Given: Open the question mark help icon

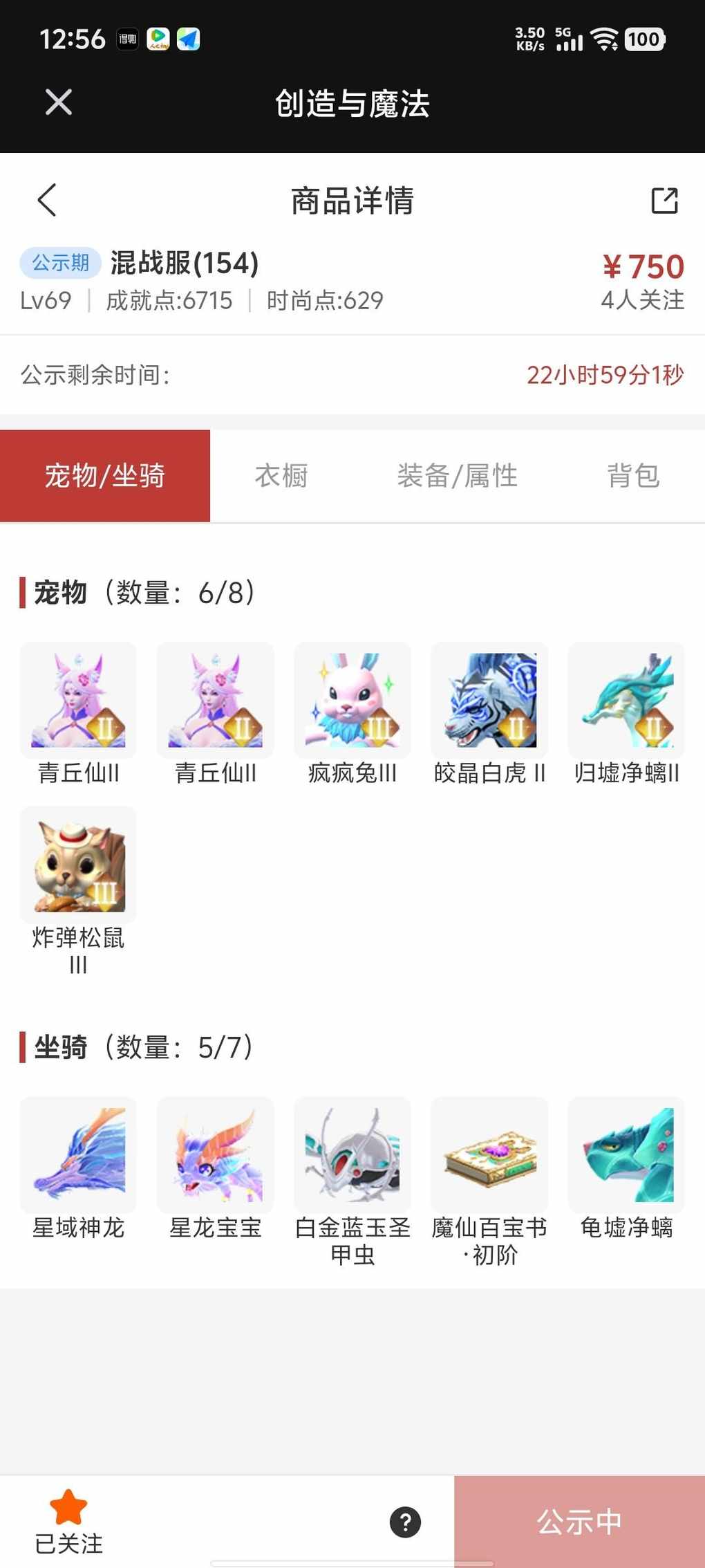Looking at the screenshot, I should point(405,1522).
